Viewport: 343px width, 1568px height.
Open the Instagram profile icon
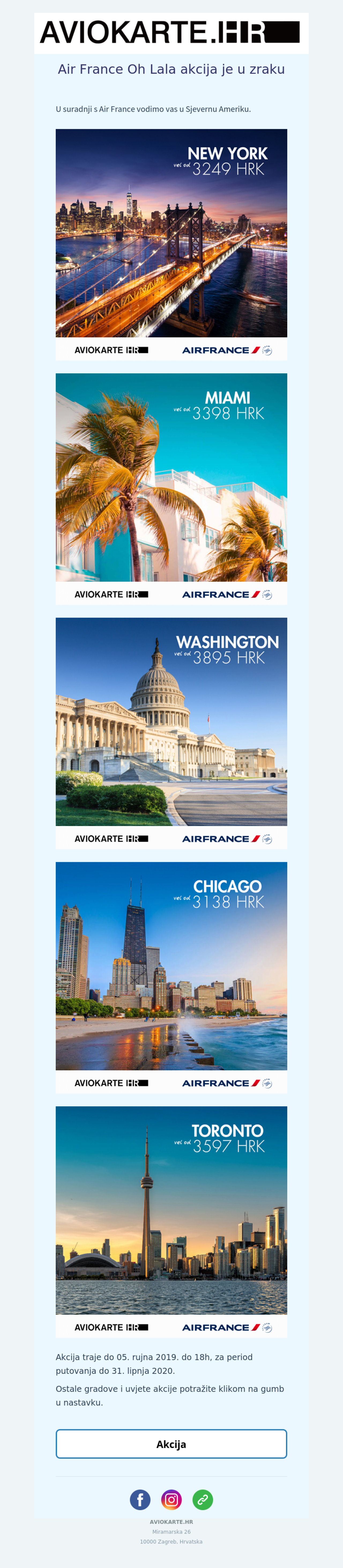171,1499
